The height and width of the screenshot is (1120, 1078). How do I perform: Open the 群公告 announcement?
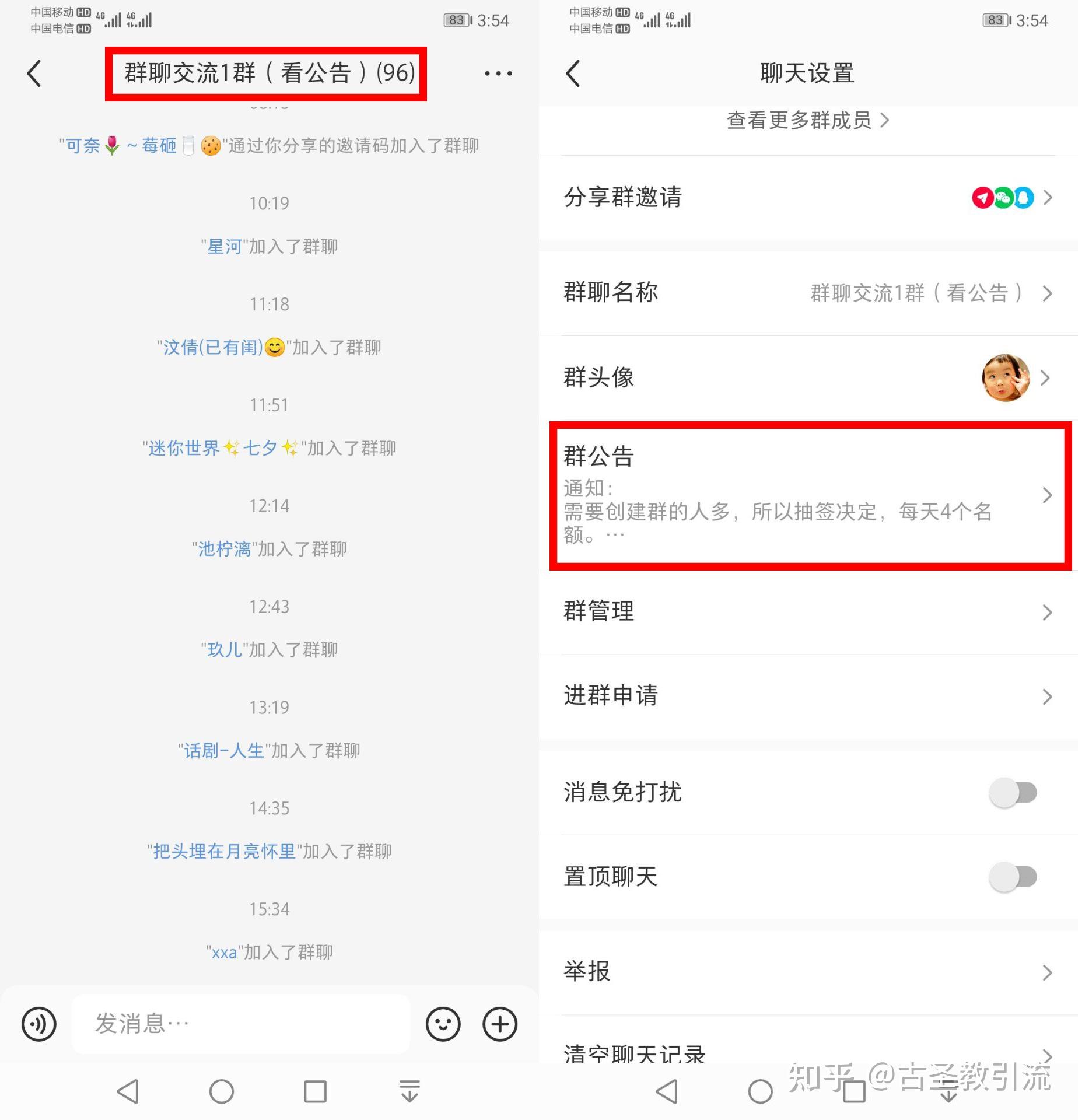807,495
